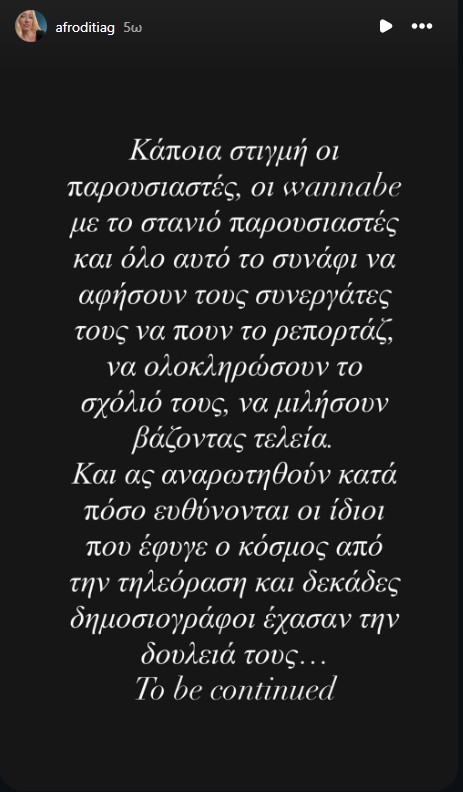Viewport: 463px width, 792px height.
Task: Resume story playback
Action: pos(386,26)
